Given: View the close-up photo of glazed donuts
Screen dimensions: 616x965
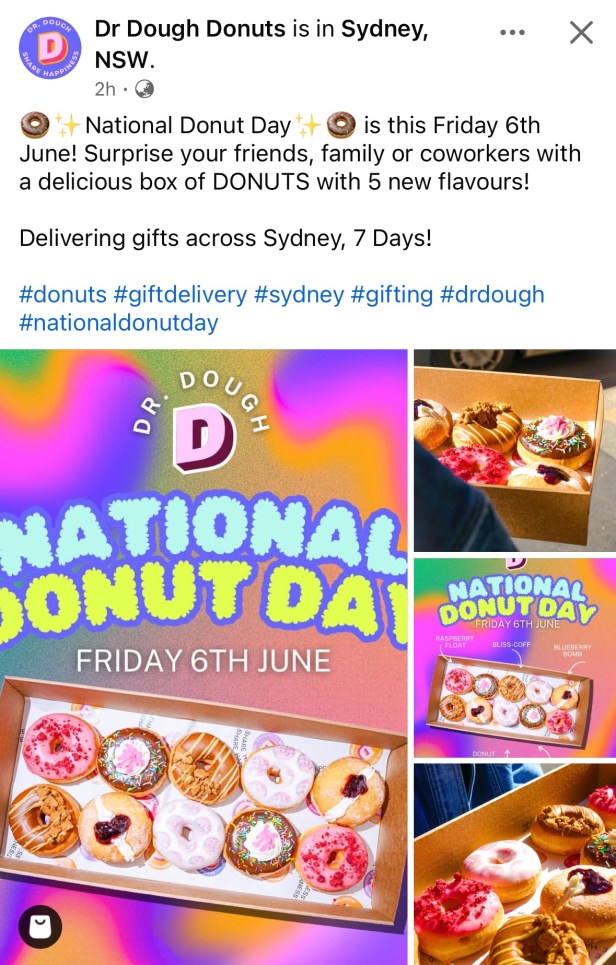Looking at the screenshot, I should pos(515,863).
